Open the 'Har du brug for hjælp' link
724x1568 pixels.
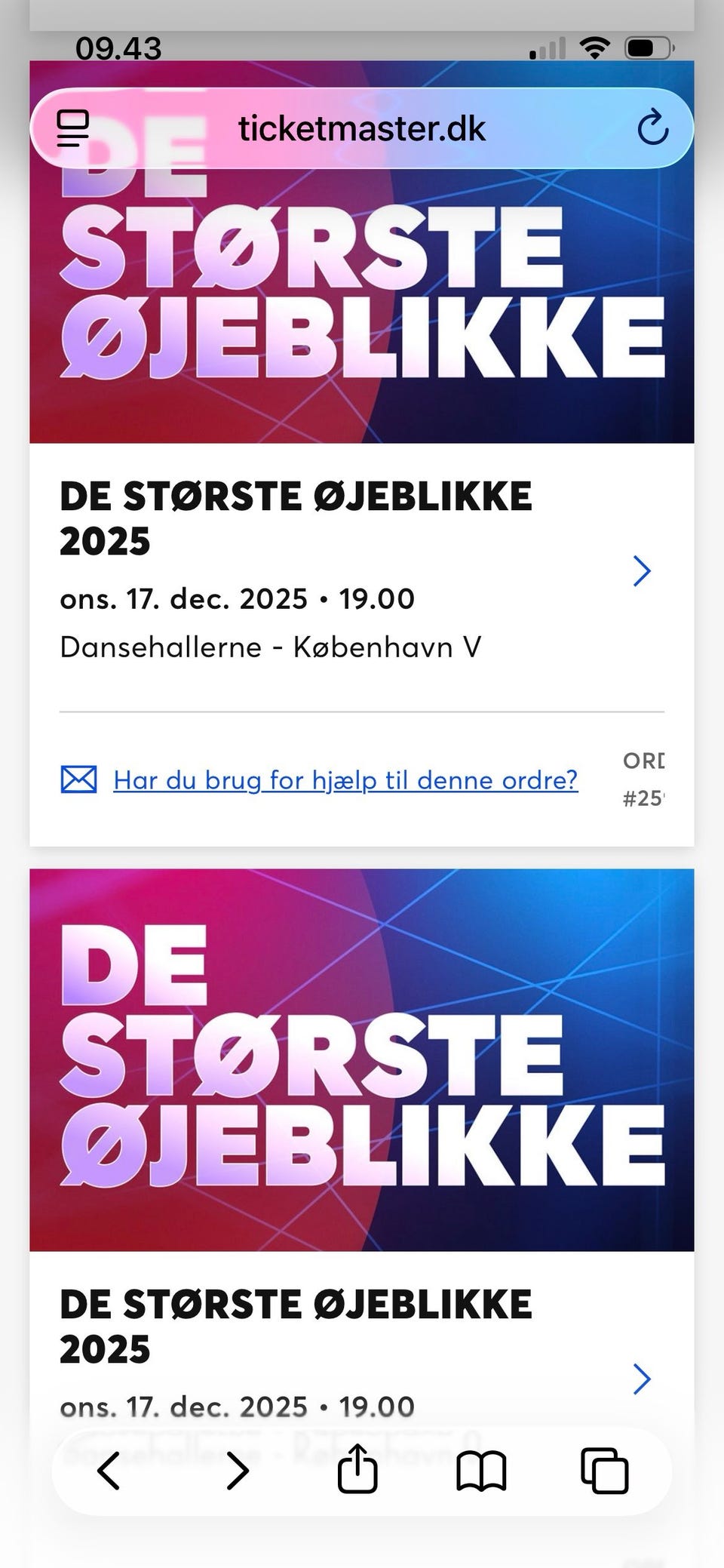click(345, 780)
